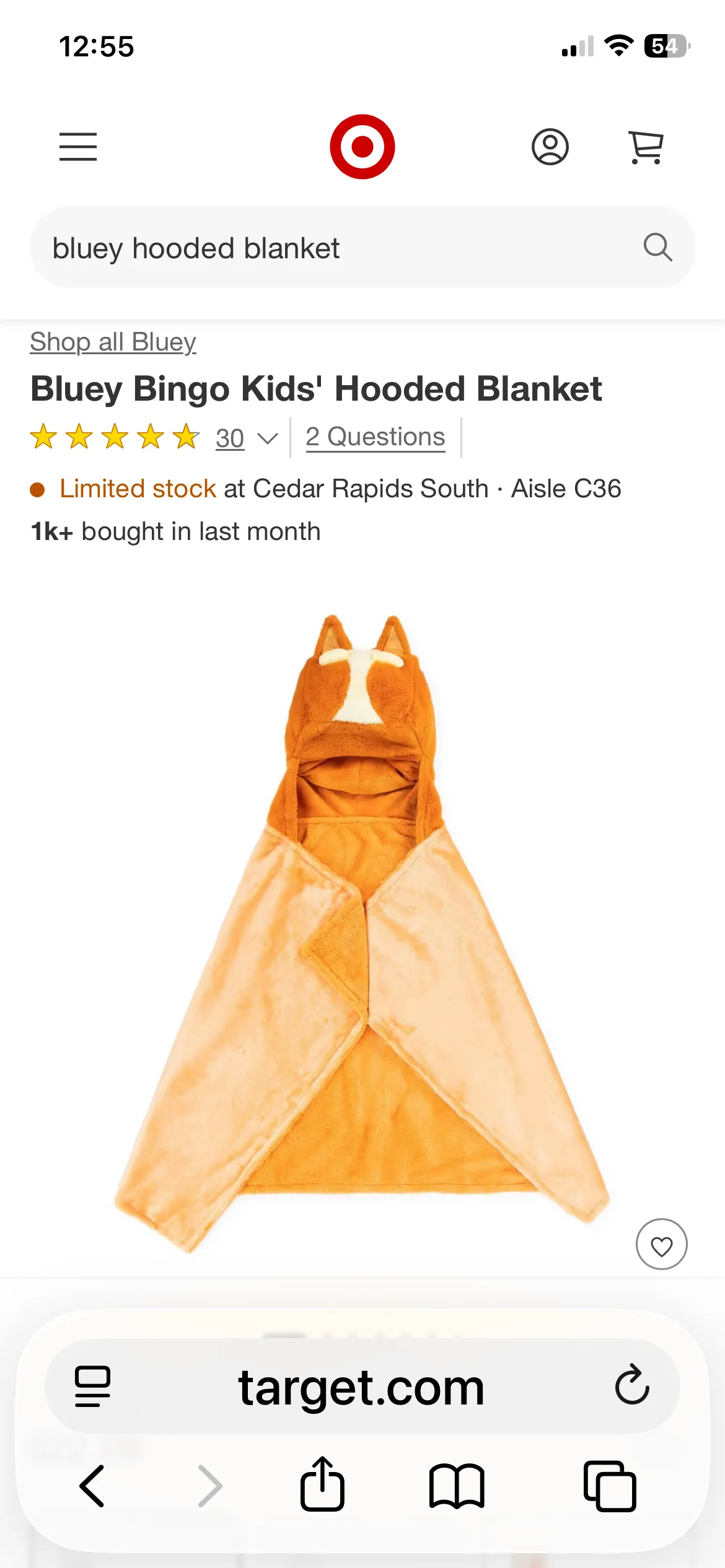Open the 2 Questions link

376,437
